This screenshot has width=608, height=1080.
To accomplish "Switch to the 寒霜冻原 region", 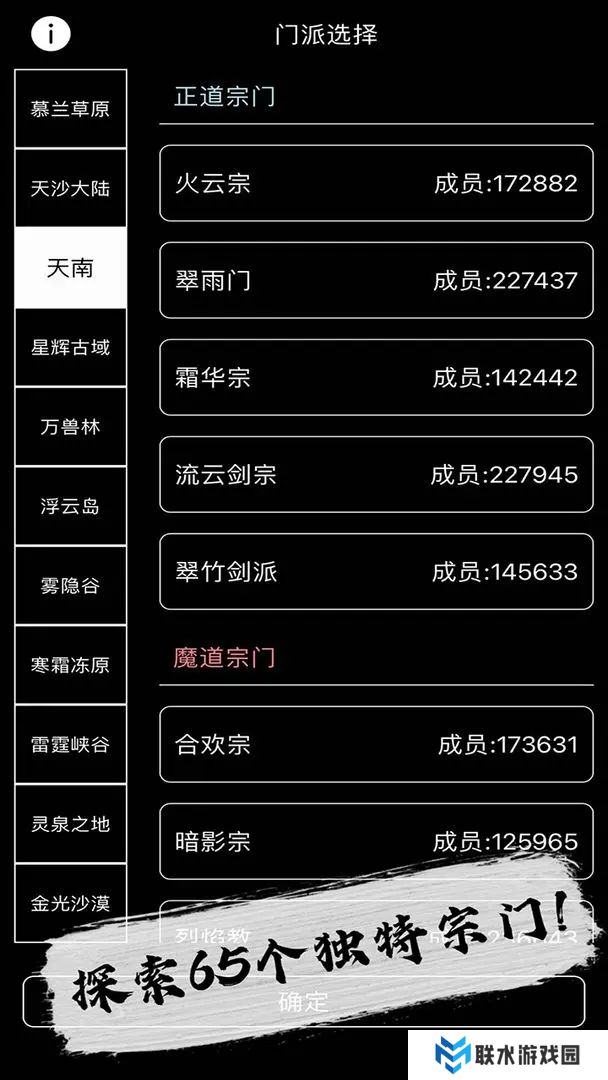I will click(70, 665).
